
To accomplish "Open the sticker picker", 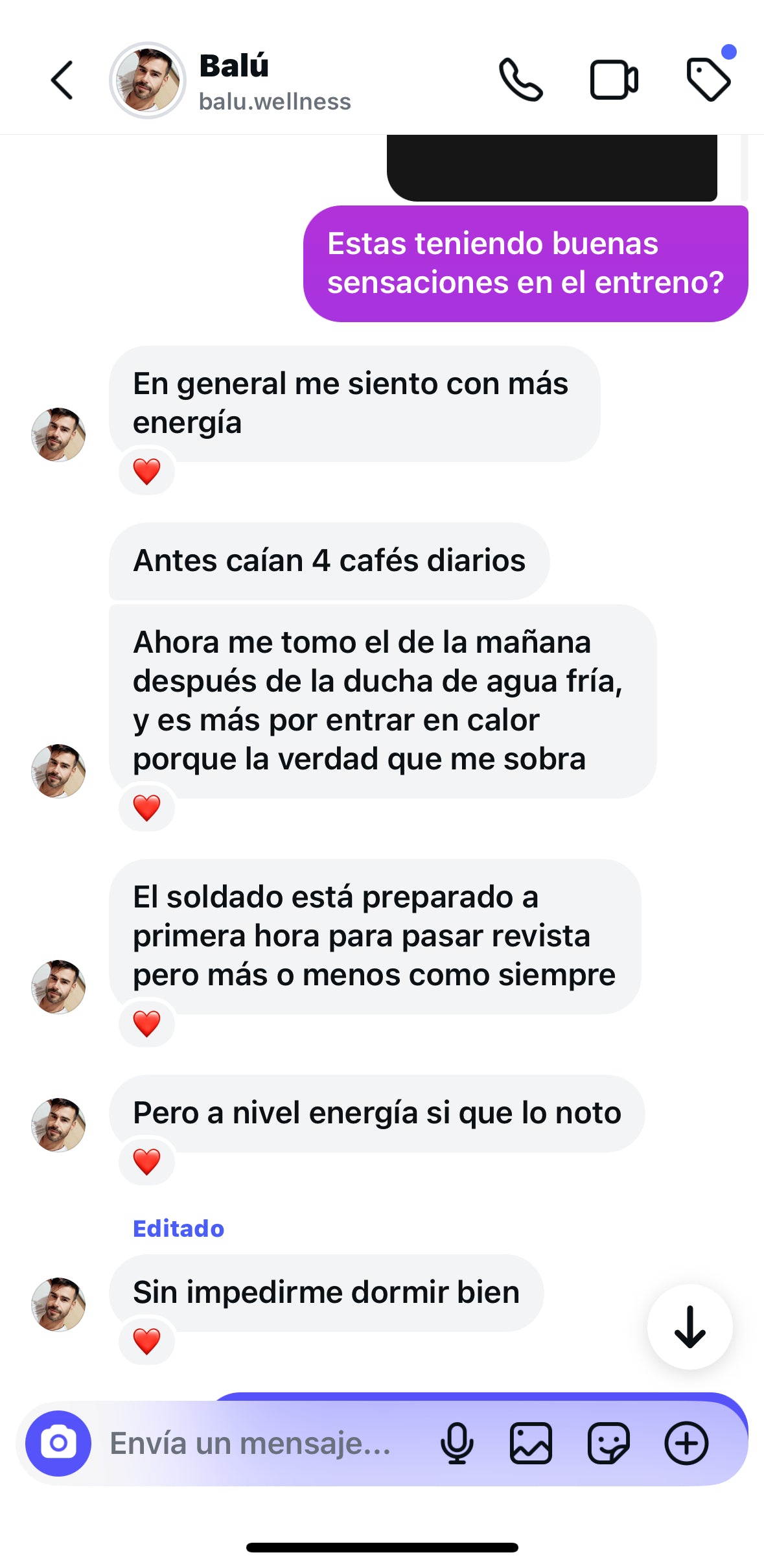I will (608, 1444).
